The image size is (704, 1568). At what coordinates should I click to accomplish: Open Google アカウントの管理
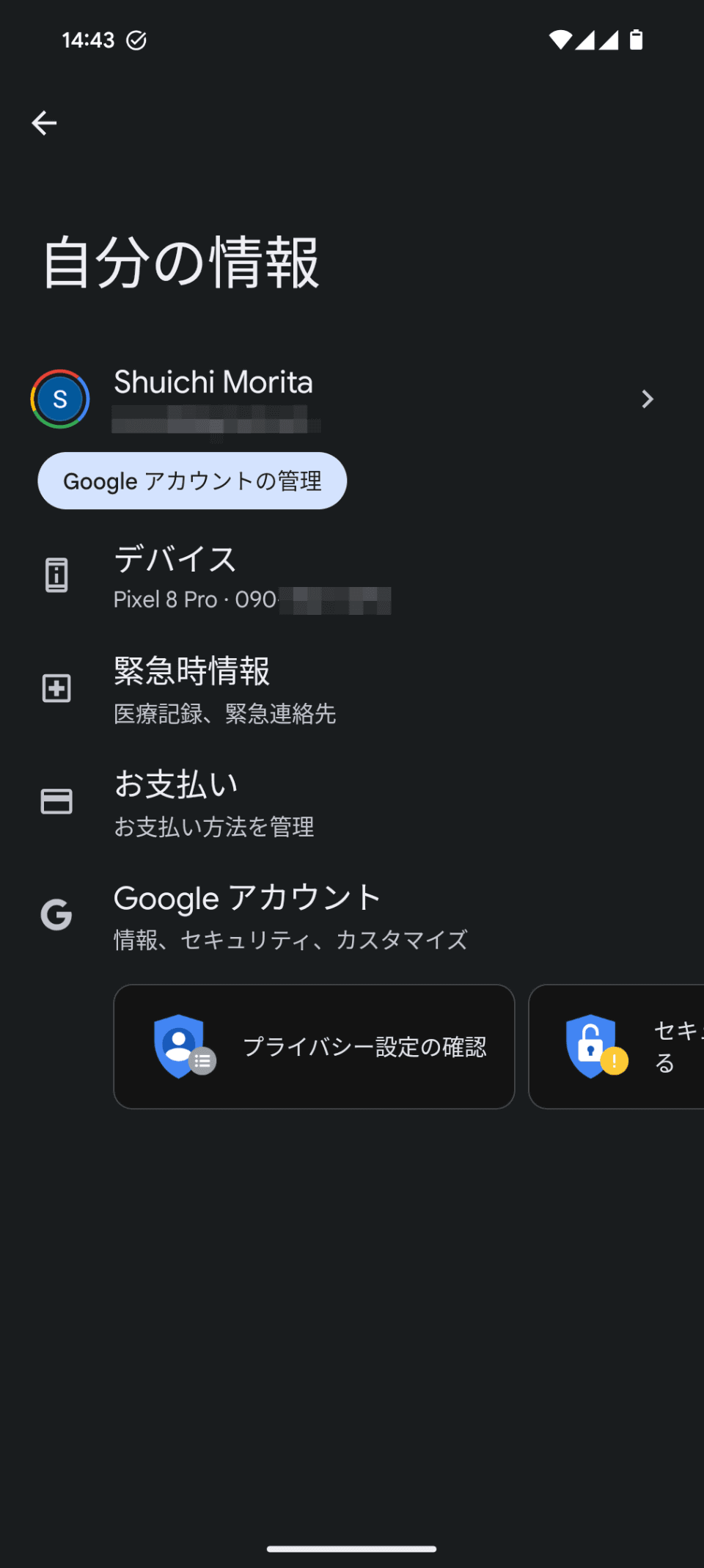[191, 481]
